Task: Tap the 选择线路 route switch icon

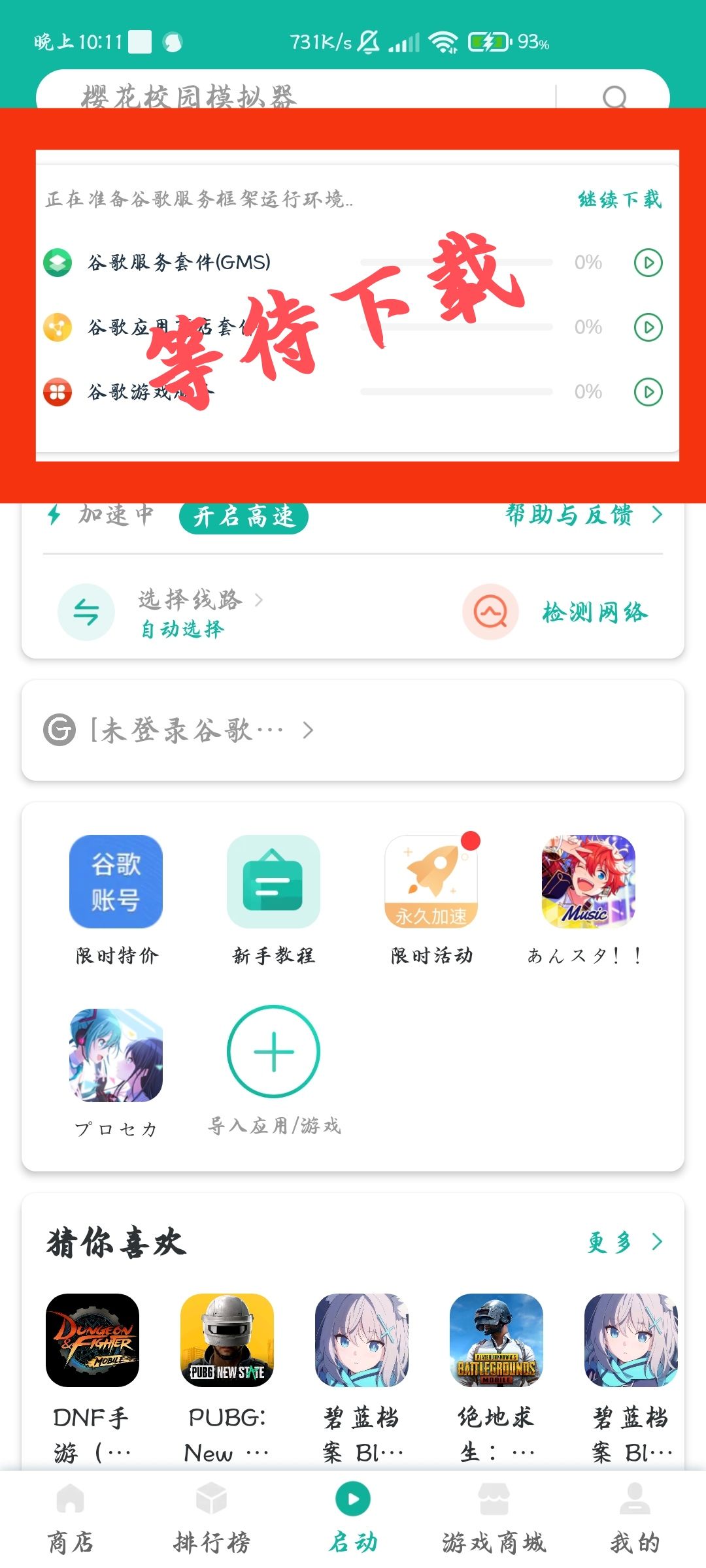Action: pos(86,612)
